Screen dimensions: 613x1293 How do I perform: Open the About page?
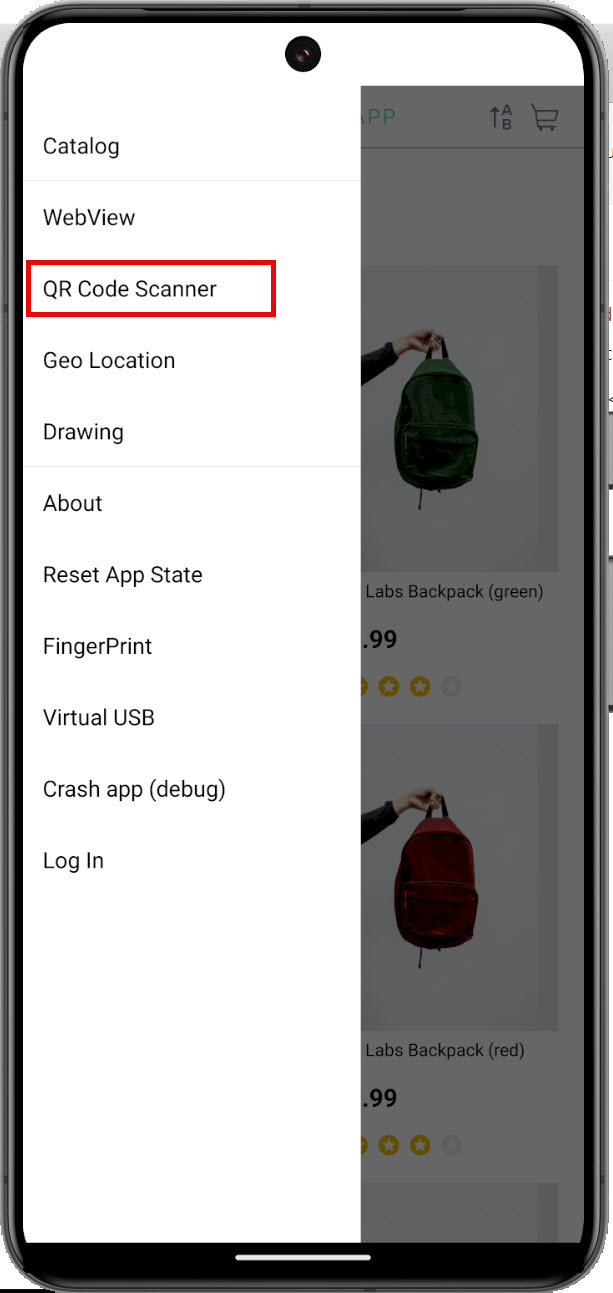click(x=73, y=503)
